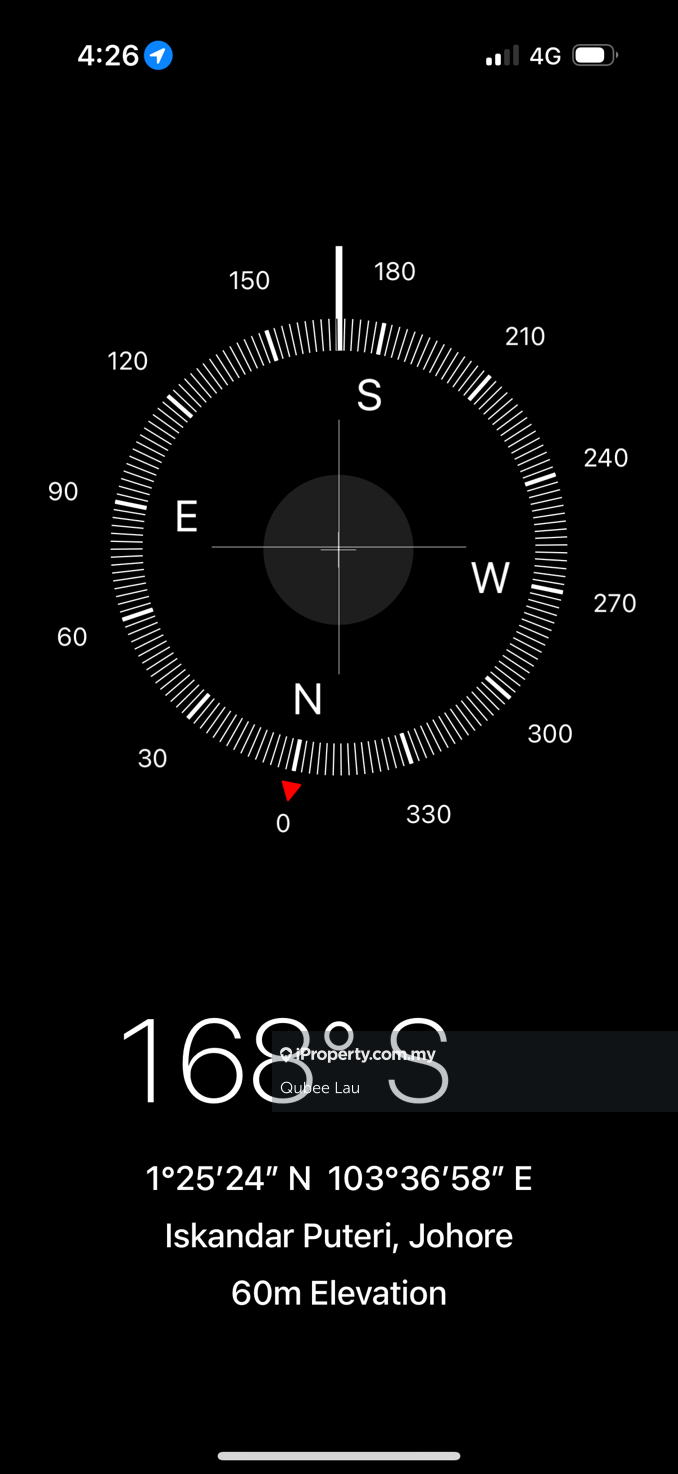
Task: Tap the compass dial to lock the bearing
Action: tap(338, 547)
